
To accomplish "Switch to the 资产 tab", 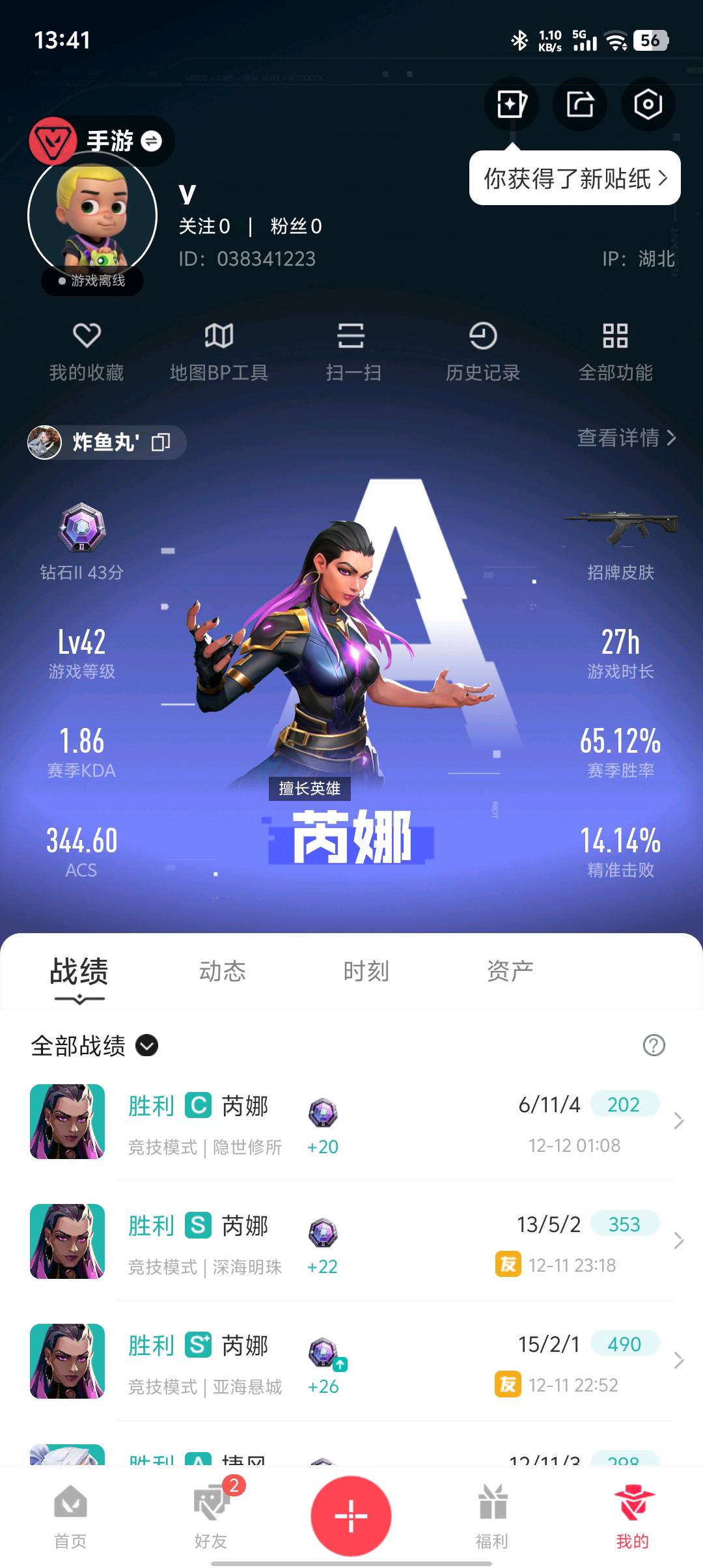I will (x=510, y=971).
